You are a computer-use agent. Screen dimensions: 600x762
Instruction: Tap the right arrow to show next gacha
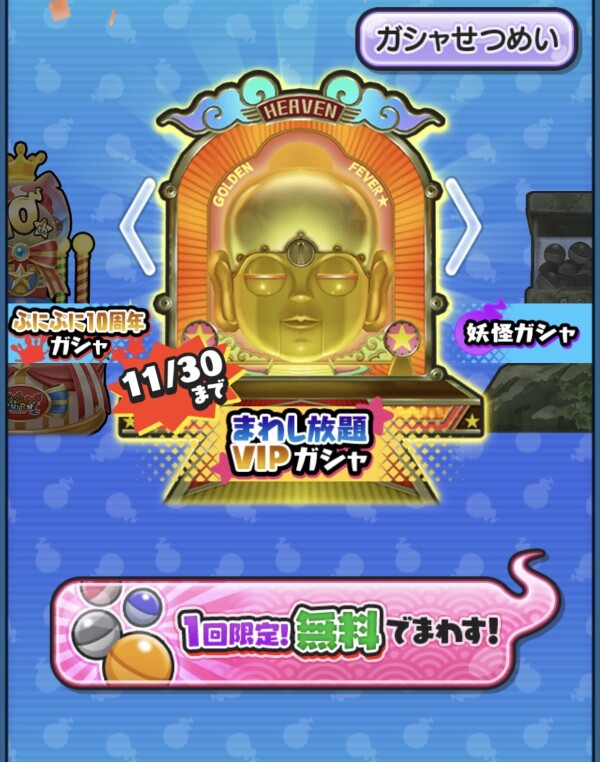point(463,227)
